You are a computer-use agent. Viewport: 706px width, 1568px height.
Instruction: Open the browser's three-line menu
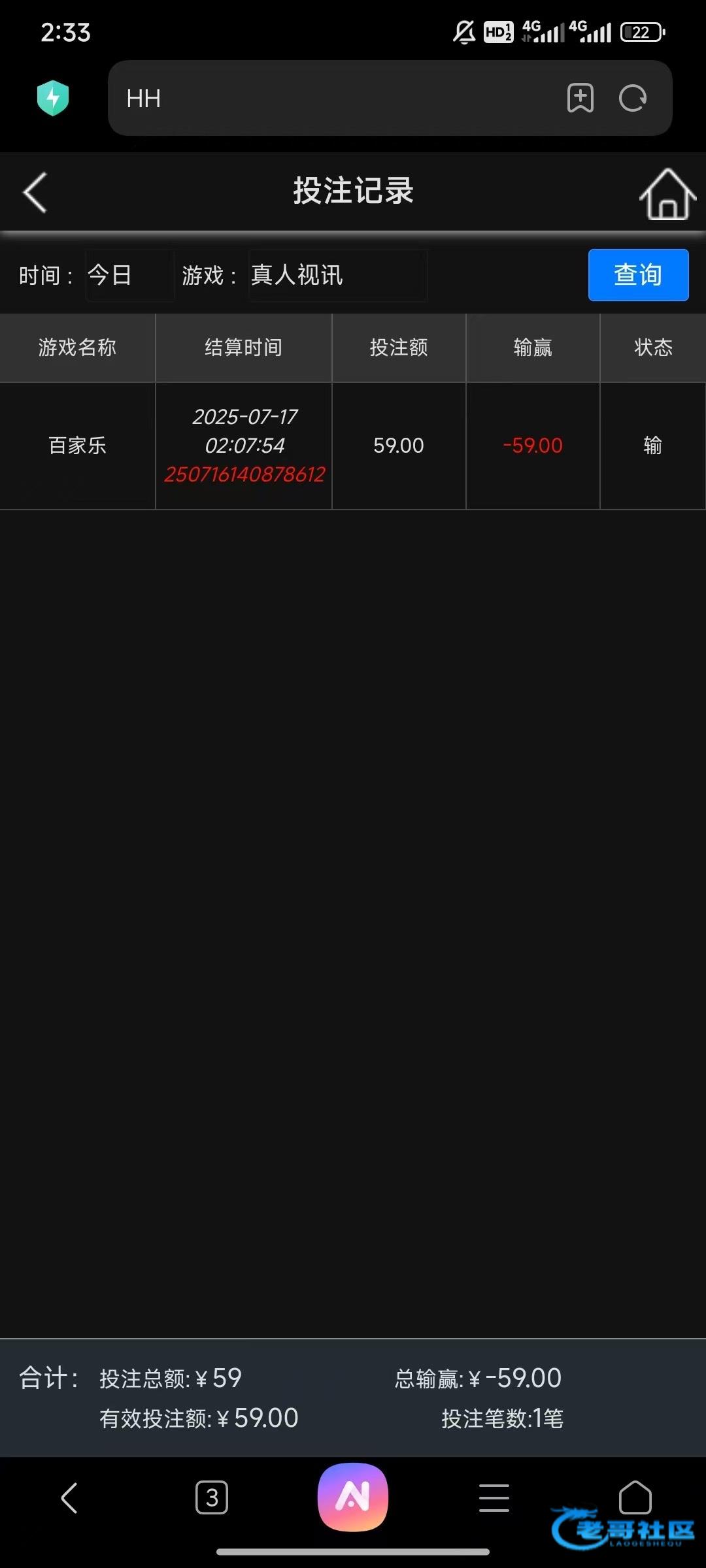click(x=494, y=1497)
